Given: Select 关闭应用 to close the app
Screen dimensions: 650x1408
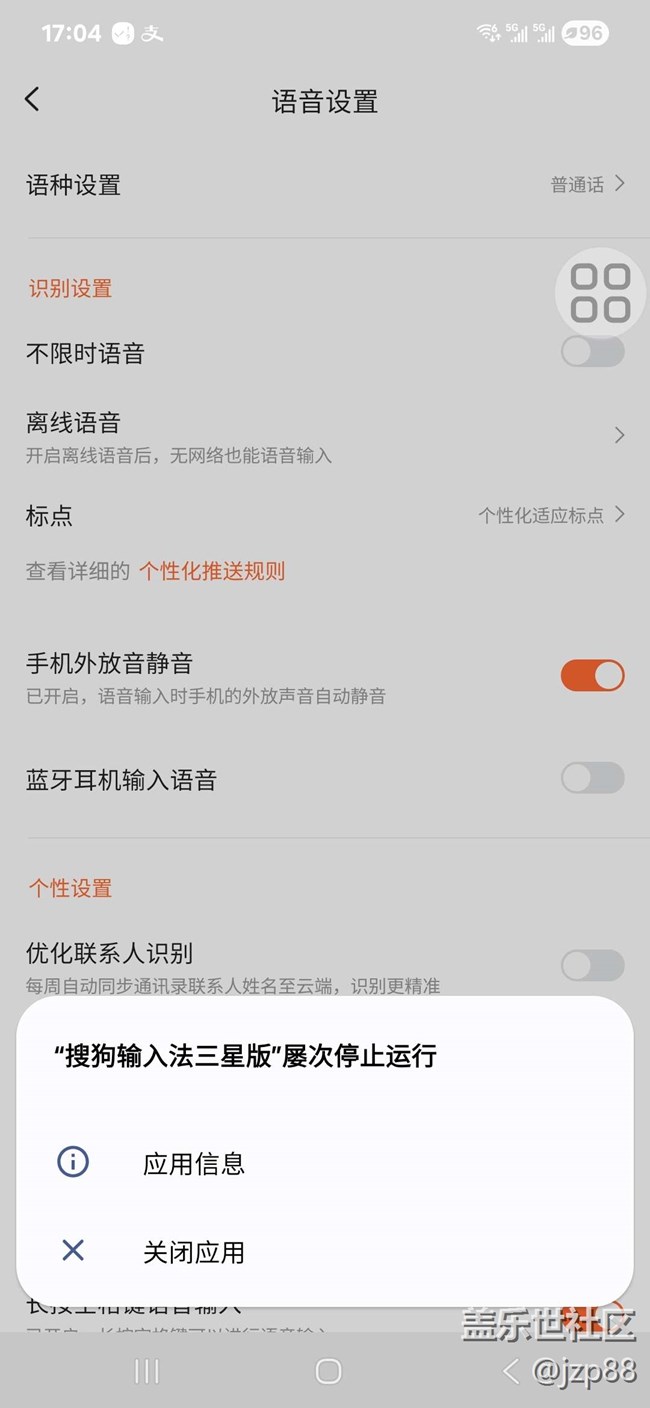Looking at the screenshot, I should pyautogui.click(x=325, y=1251).
